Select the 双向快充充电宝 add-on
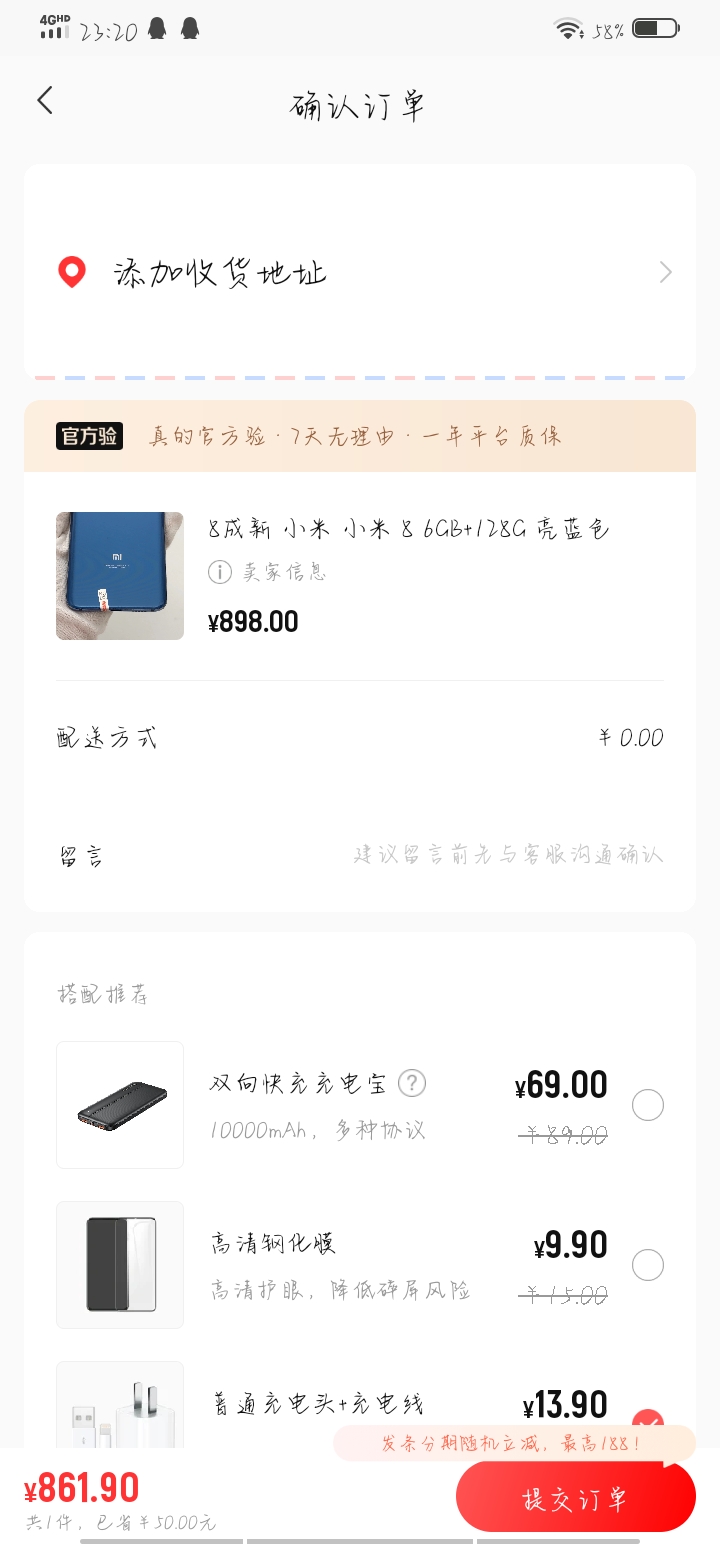The image size is (720, 1544). tap(648, 1105)
